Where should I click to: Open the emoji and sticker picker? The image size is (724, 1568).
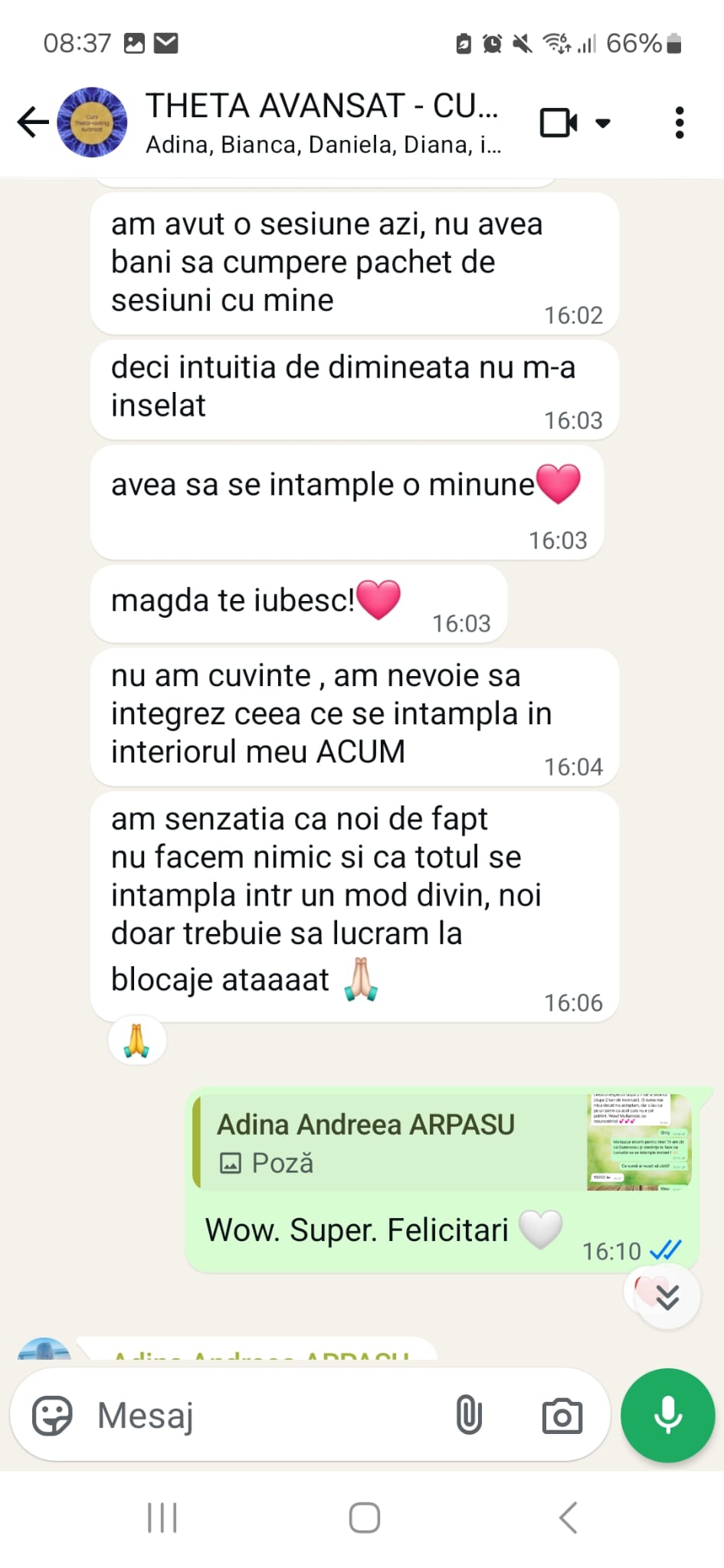pos(52,1416)
